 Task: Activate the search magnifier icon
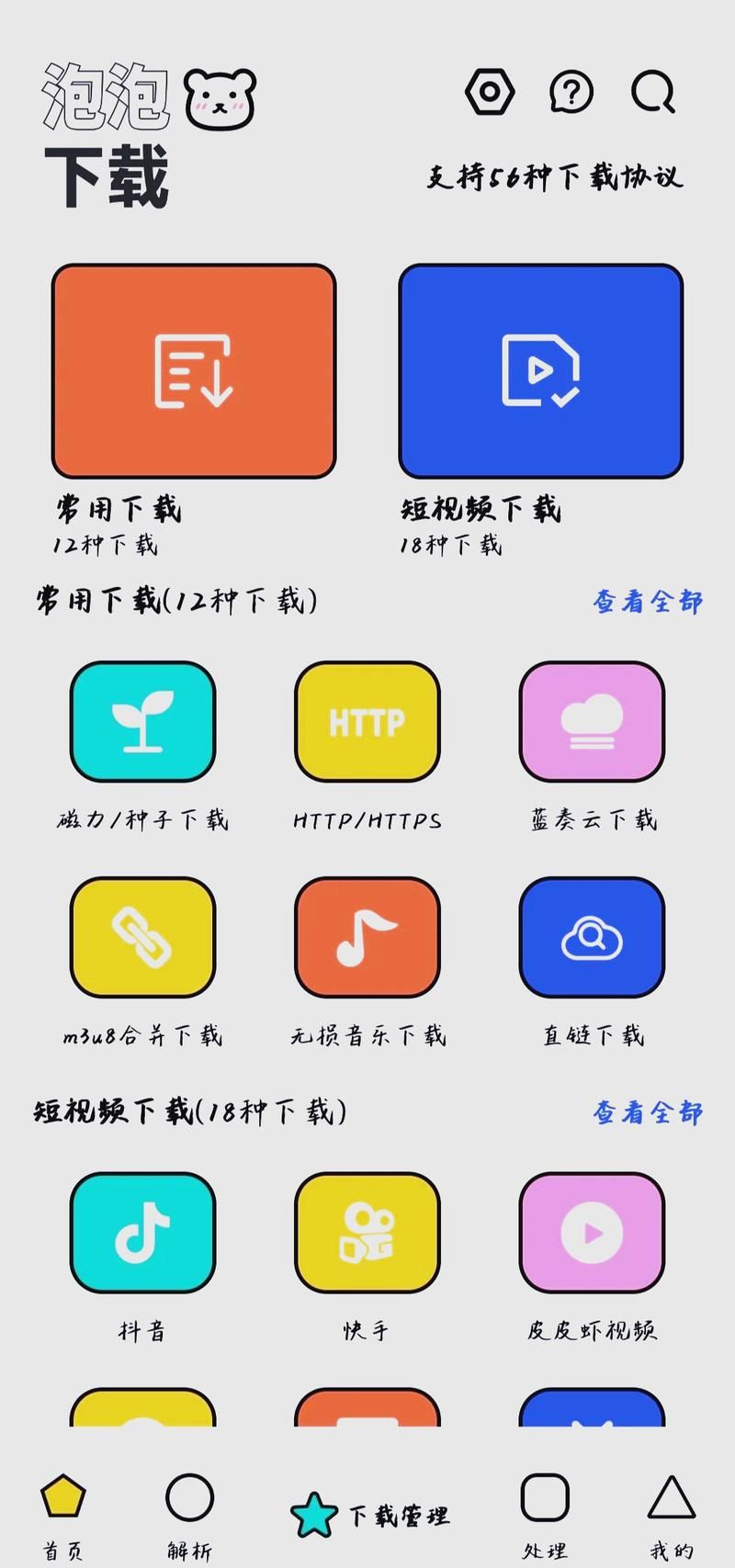(x=652, y=92)
